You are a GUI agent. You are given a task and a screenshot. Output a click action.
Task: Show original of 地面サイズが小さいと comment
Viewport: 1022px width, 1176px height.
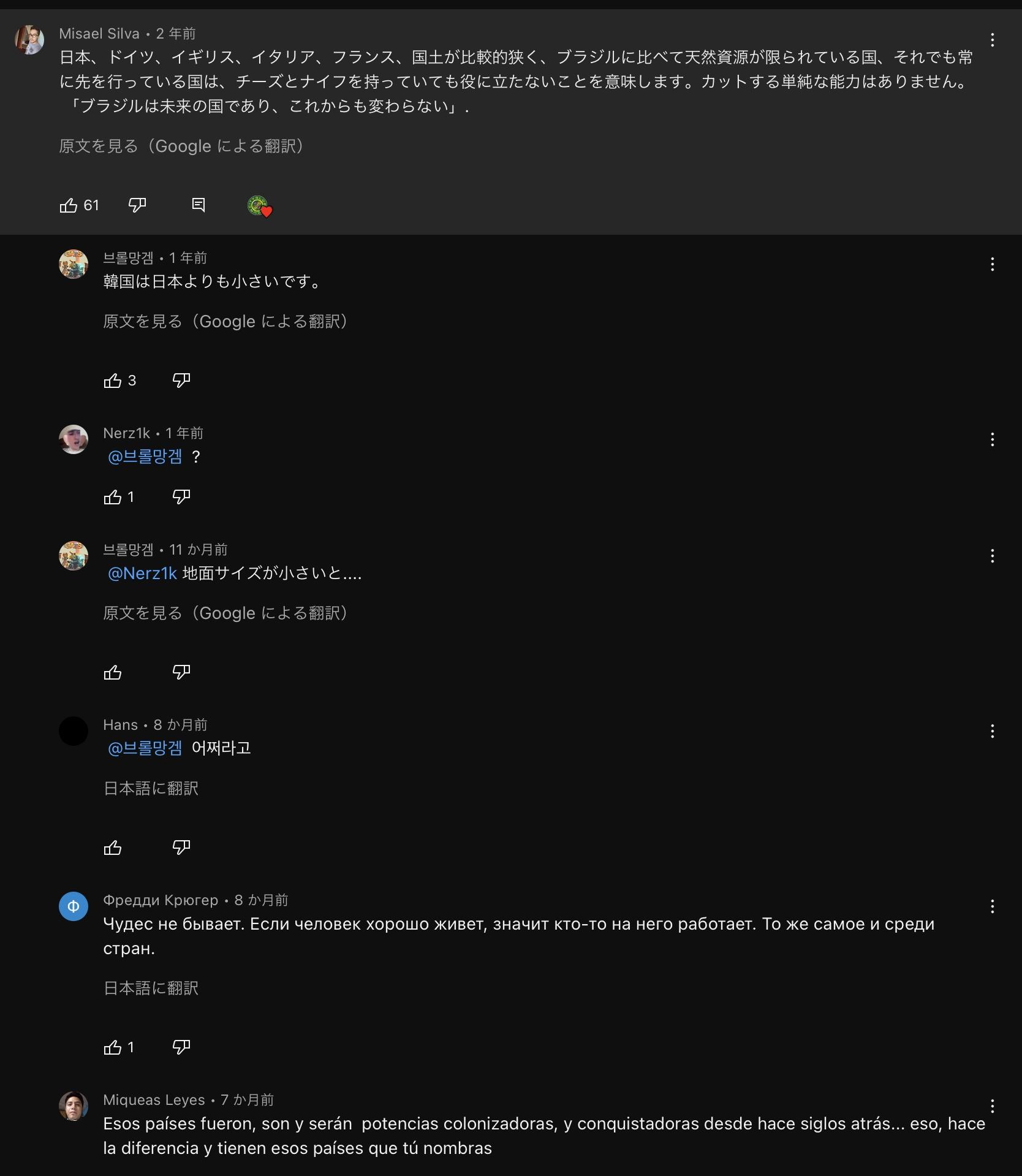pyautogui.click(x=225, y=613)
